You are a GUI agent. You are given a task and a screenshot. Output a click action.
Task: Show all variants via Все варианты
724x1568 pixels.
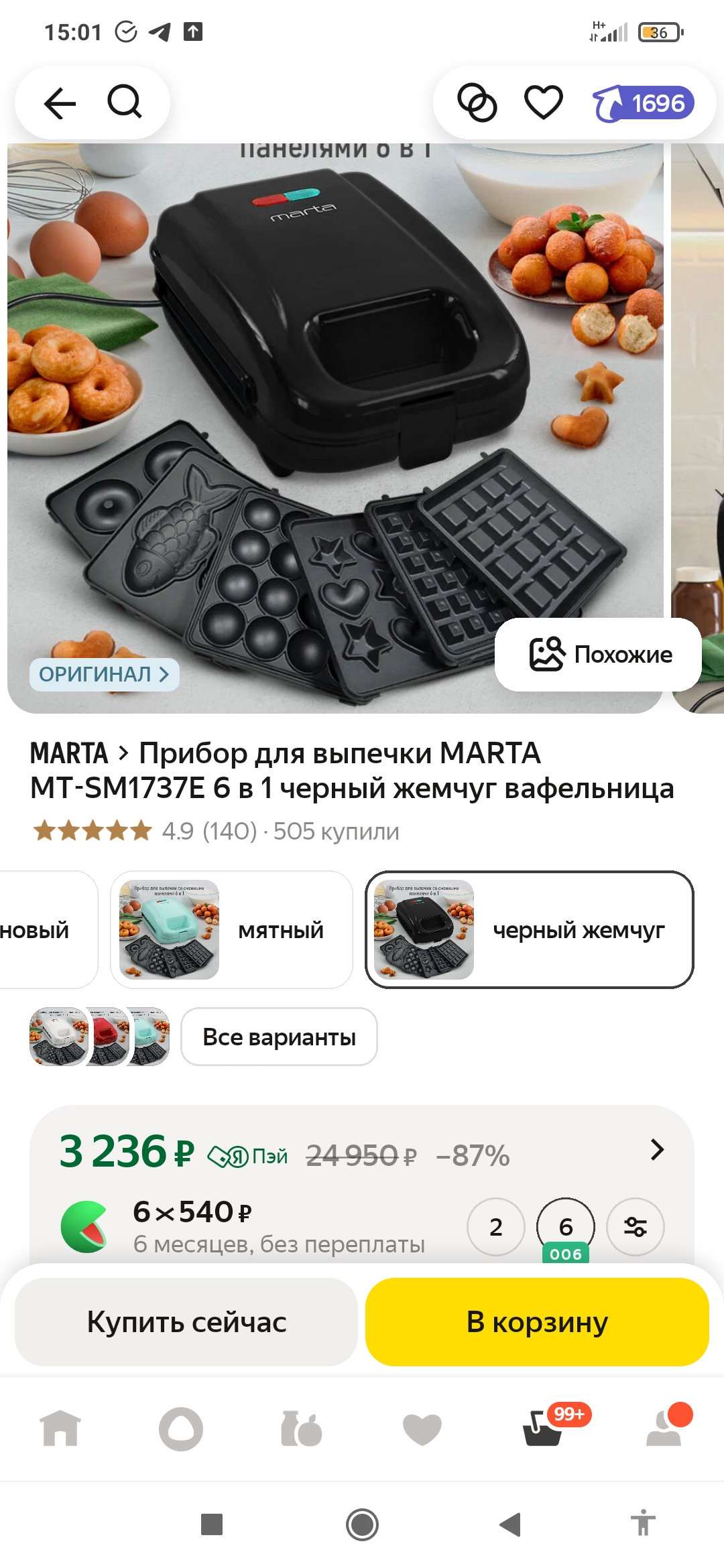tap(279, 1037)
